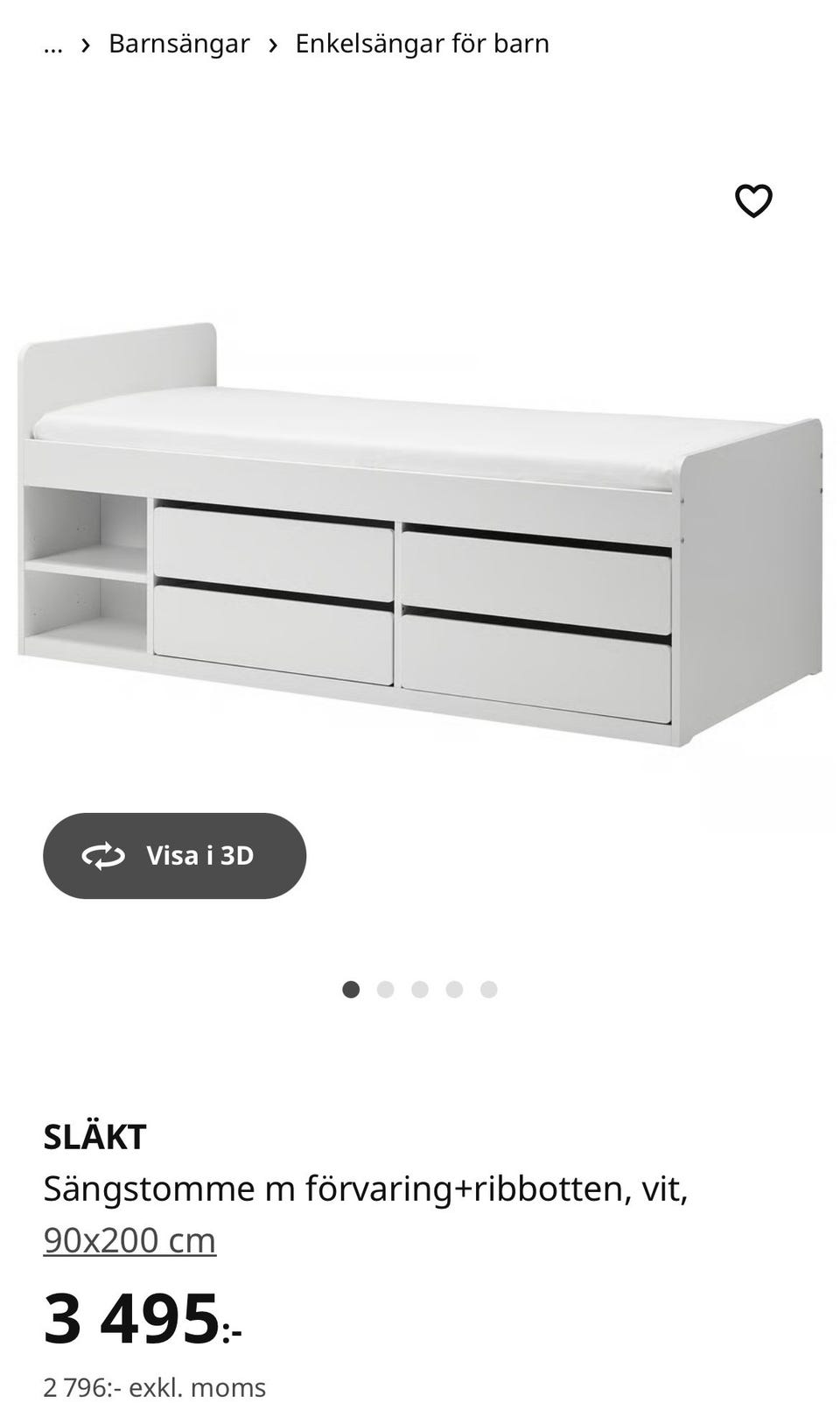
Task: Open the 90x200 cm size link
Action: click(129, 1240)
